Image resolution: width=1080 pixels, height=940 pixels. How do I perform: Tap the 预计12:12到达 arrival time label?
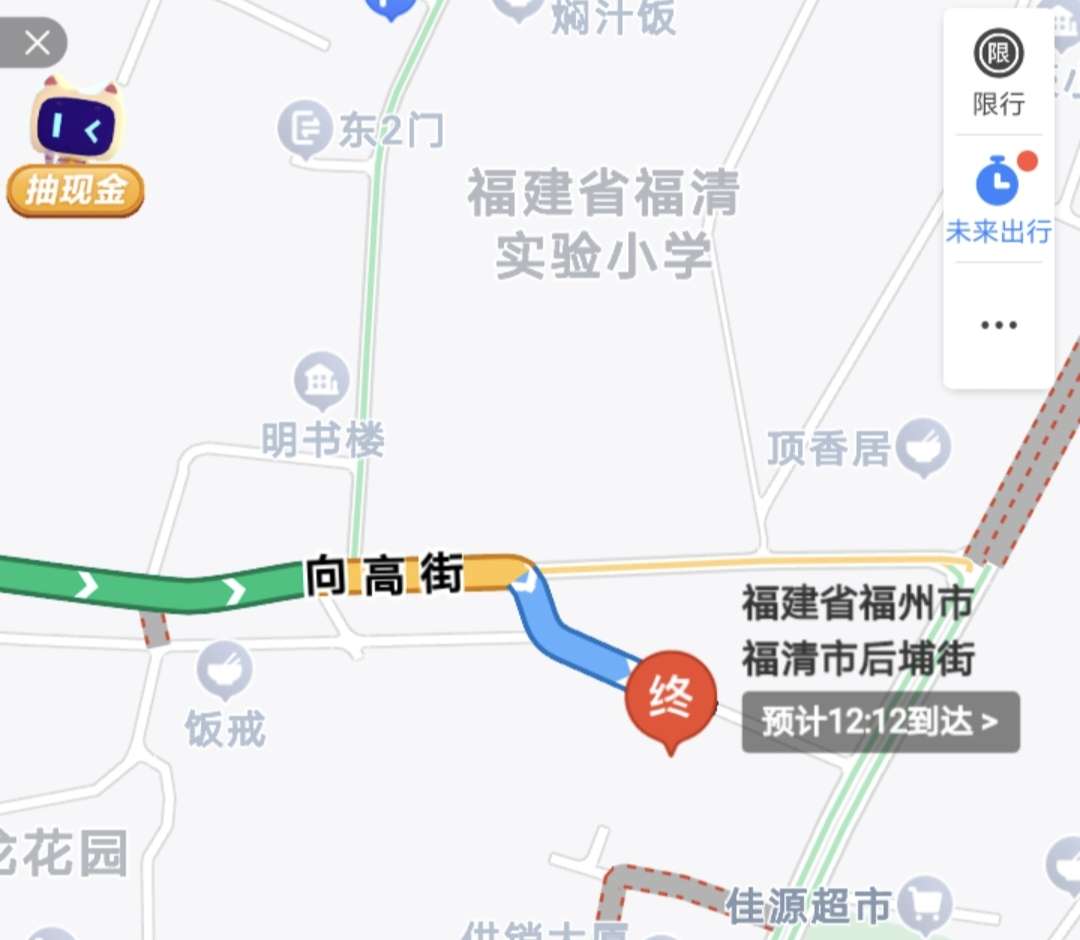[x=880, y=722]
